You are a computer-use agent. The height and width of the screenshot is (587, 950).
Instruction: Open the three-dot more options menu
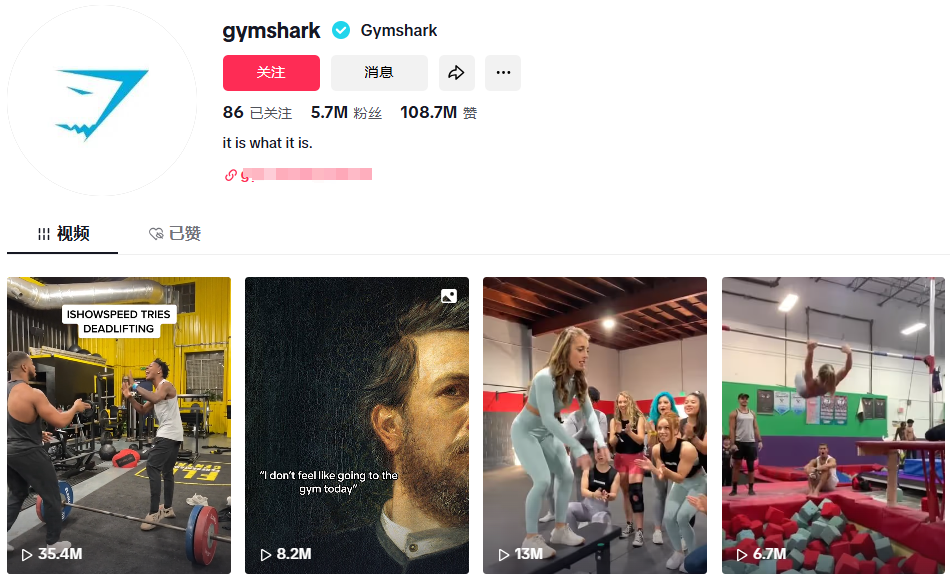(x=503, y=73)
